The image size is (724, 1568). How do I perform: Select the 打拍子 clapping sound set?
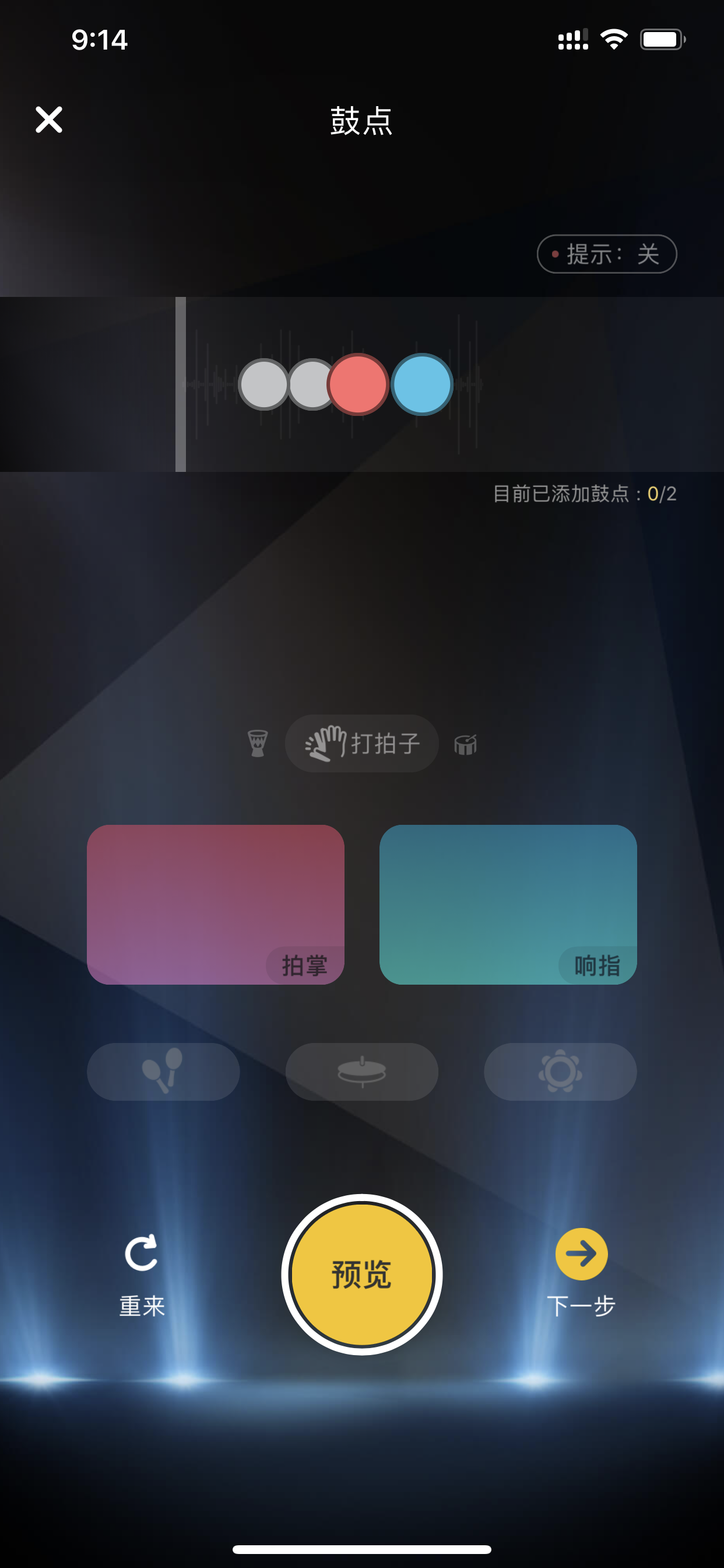click(x=362, y=743)
